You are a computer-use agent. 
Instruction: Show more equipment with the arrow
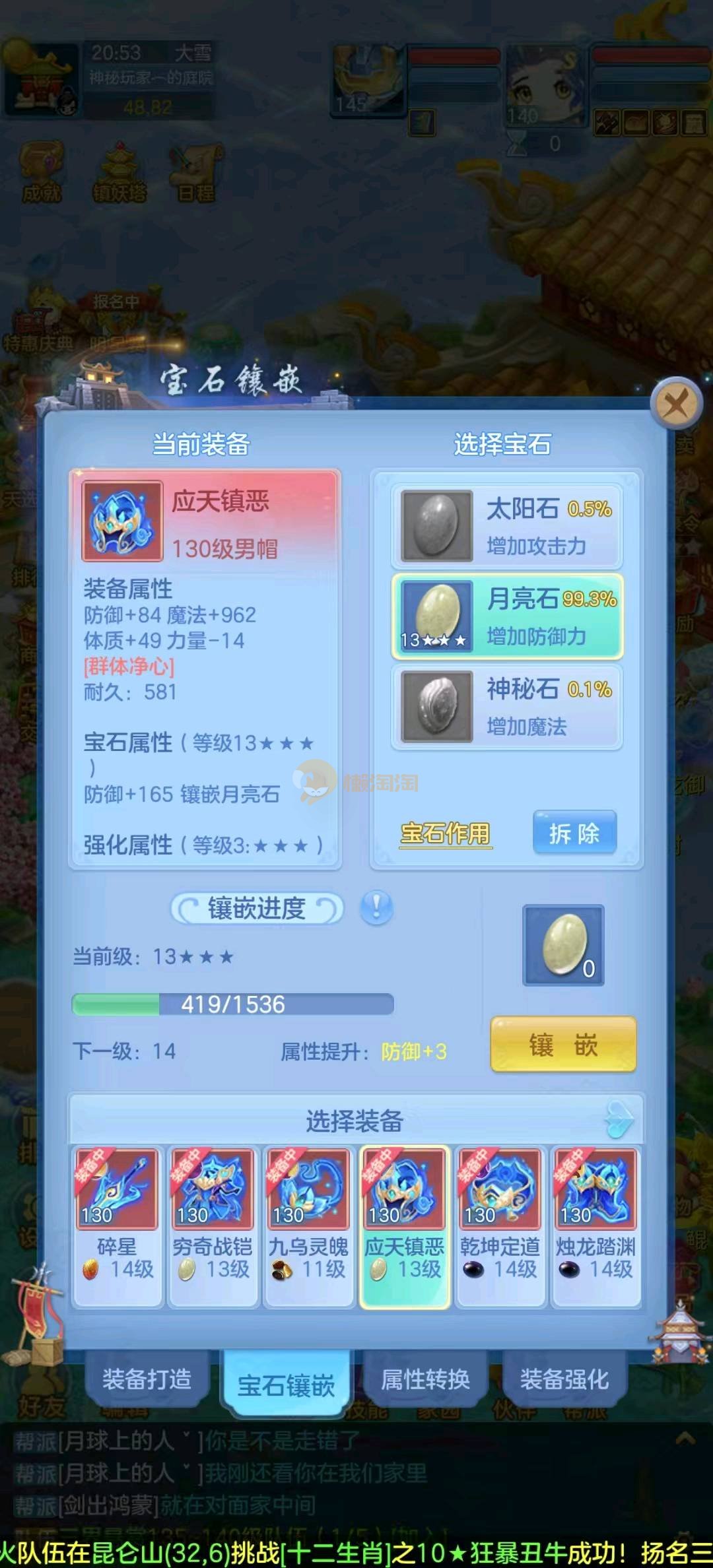pos(619,1119)
